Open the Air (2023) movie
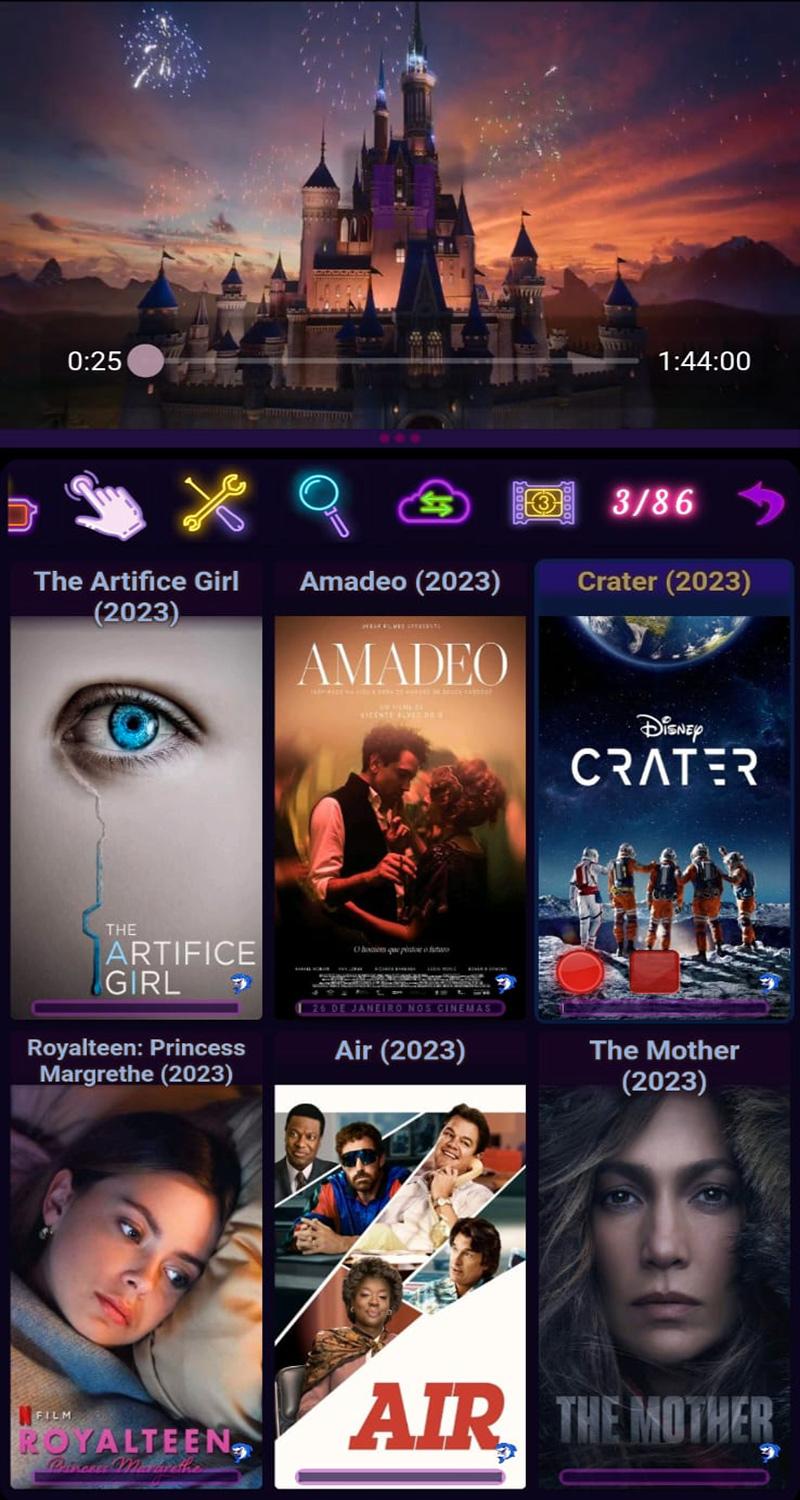800x1500 pixels. [400, 1288]
